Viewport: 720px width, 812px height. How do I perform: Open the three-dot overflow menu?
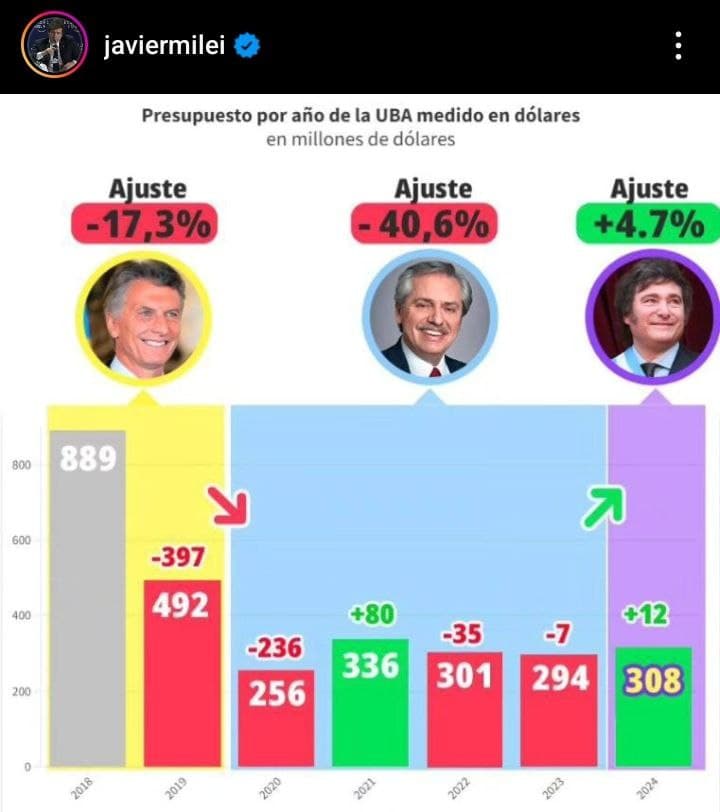(679, 46)
